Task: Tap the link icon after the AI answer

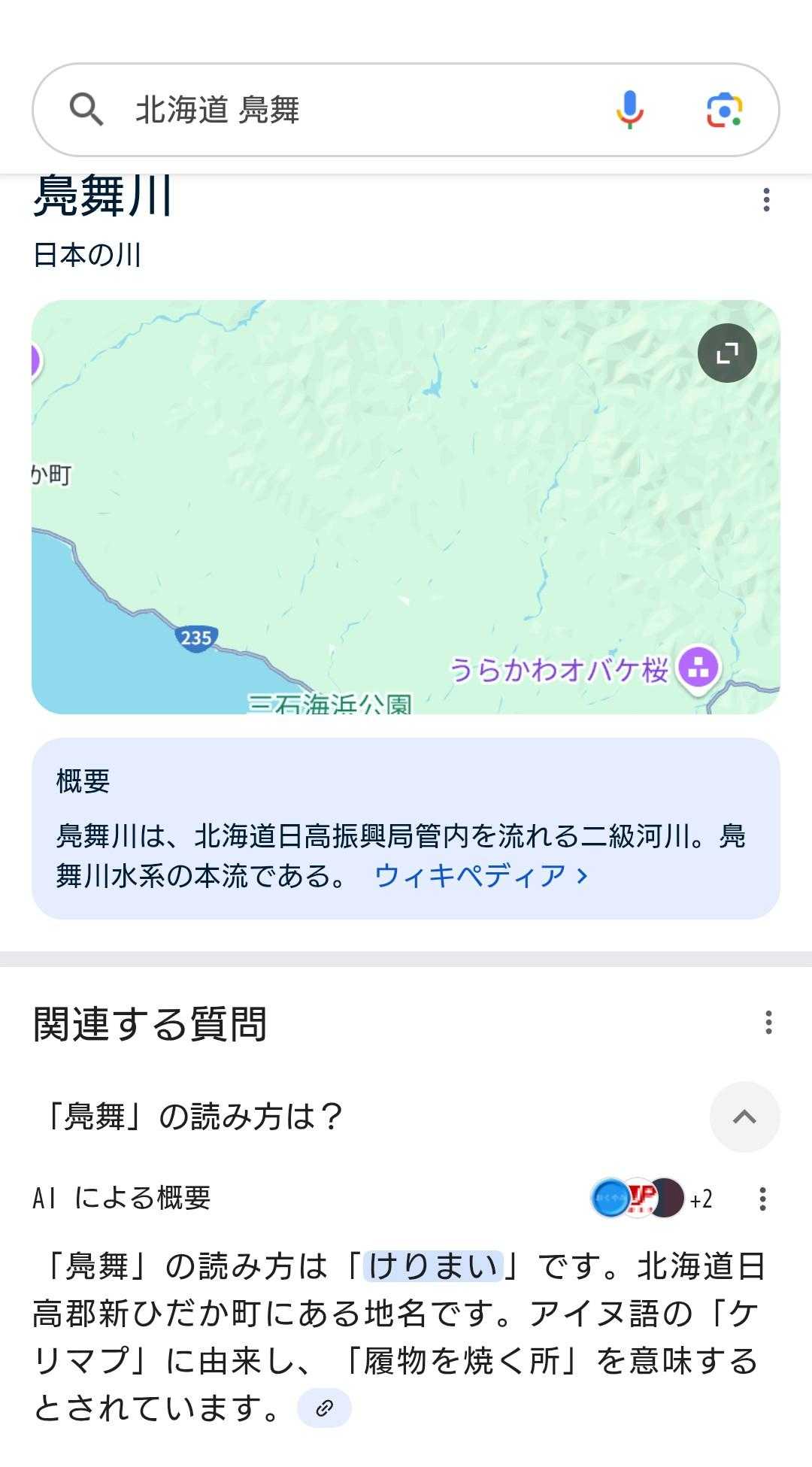Action: pyautogui.click(x=324, y=1408)
